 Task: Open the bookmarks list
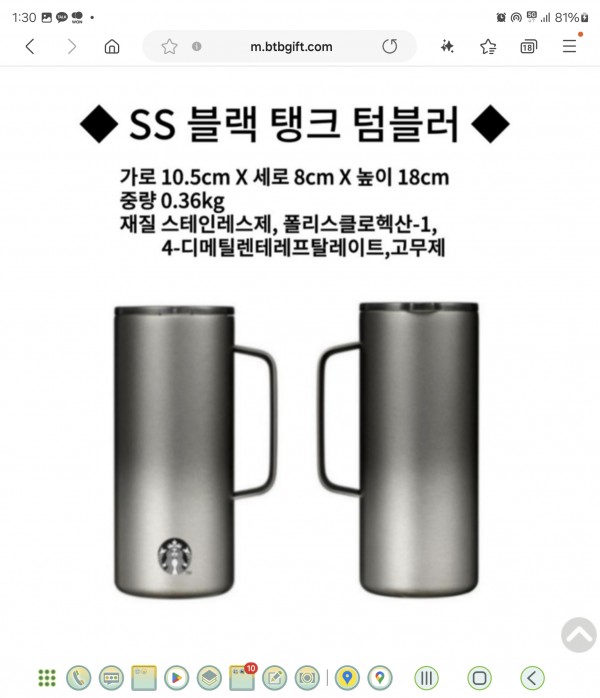click(x=488, y=46)
